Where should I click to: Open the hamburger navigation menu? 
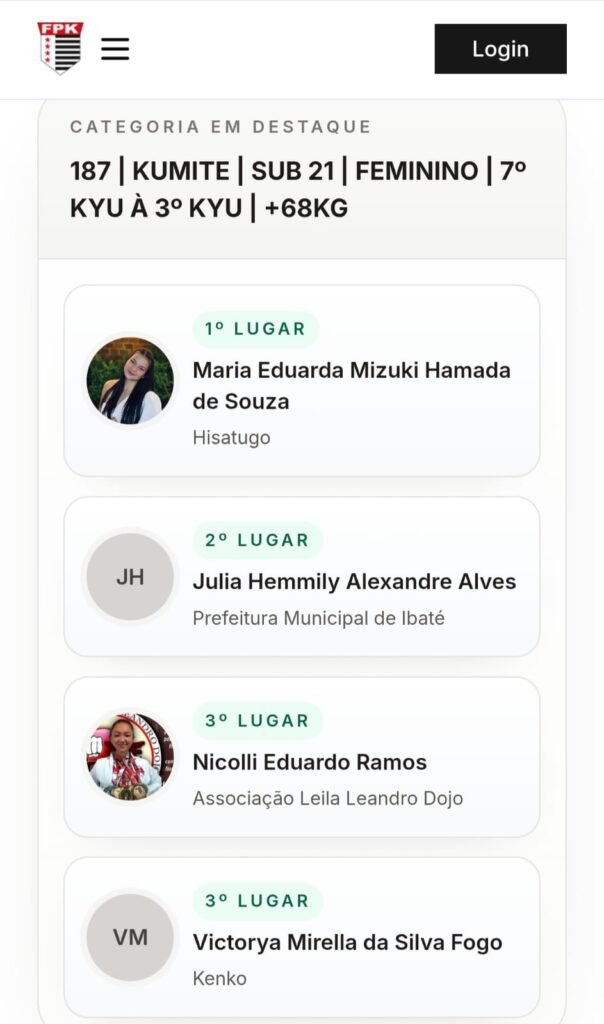click(115, 49)
